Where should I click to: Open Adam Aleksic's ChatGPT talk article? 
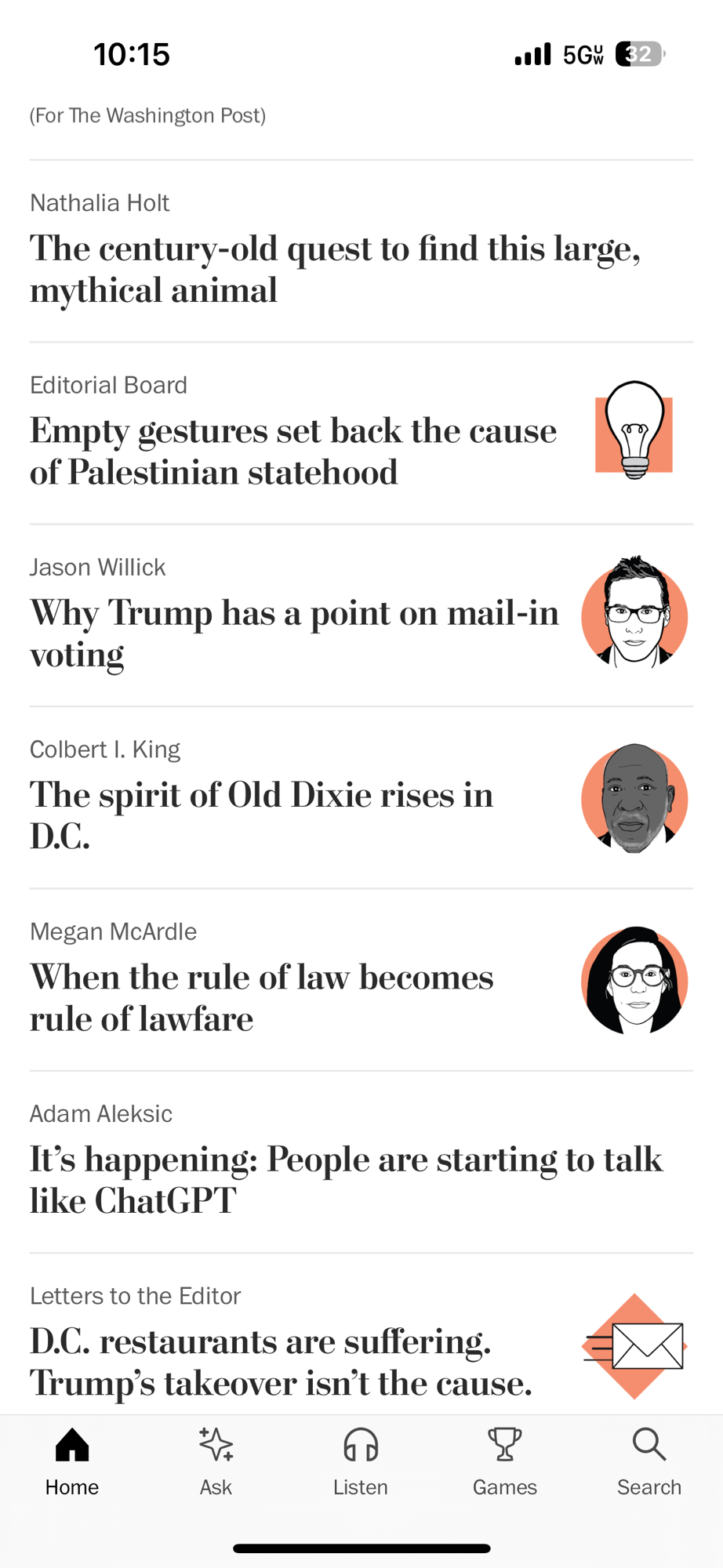coord(346,1179)
